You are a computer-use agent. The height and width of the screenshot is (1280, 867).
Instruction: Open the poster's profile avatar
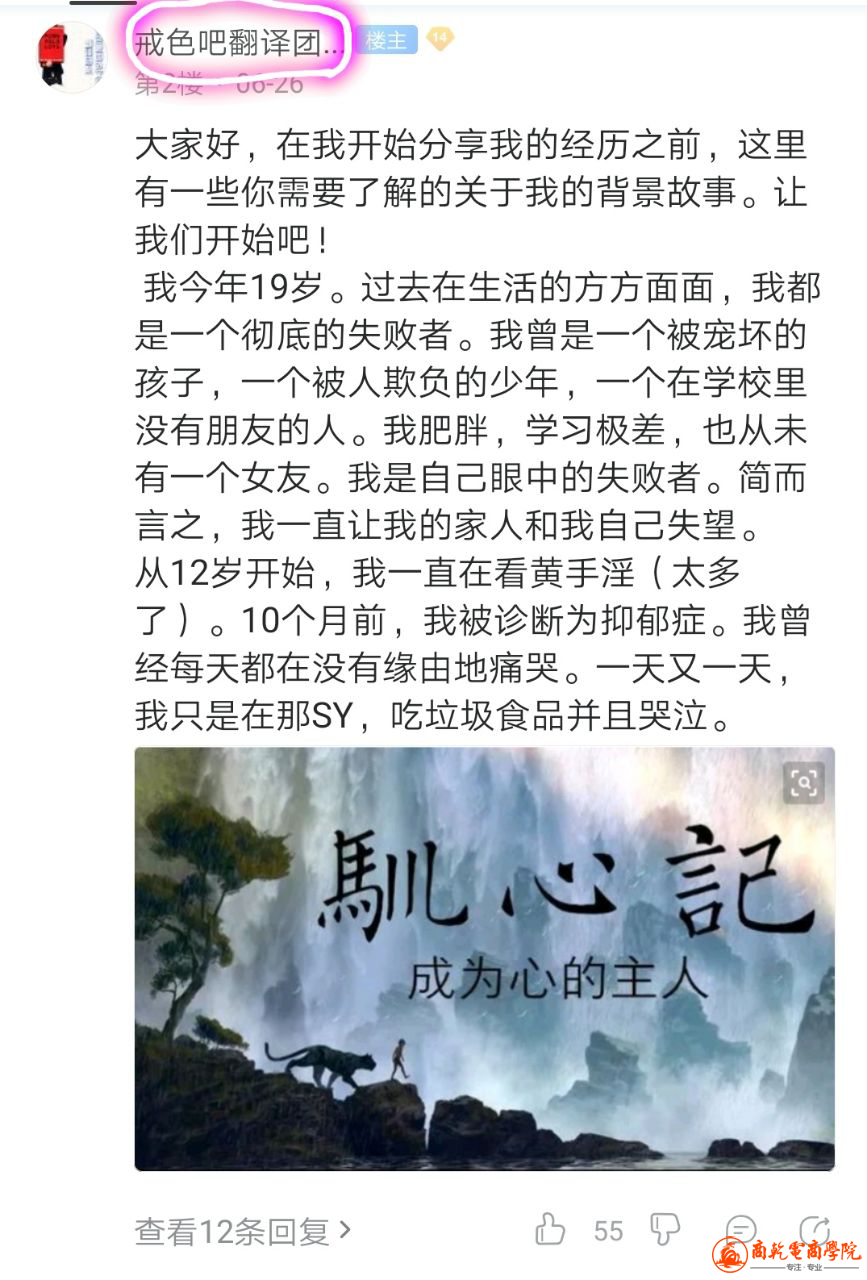pos(70,57)
